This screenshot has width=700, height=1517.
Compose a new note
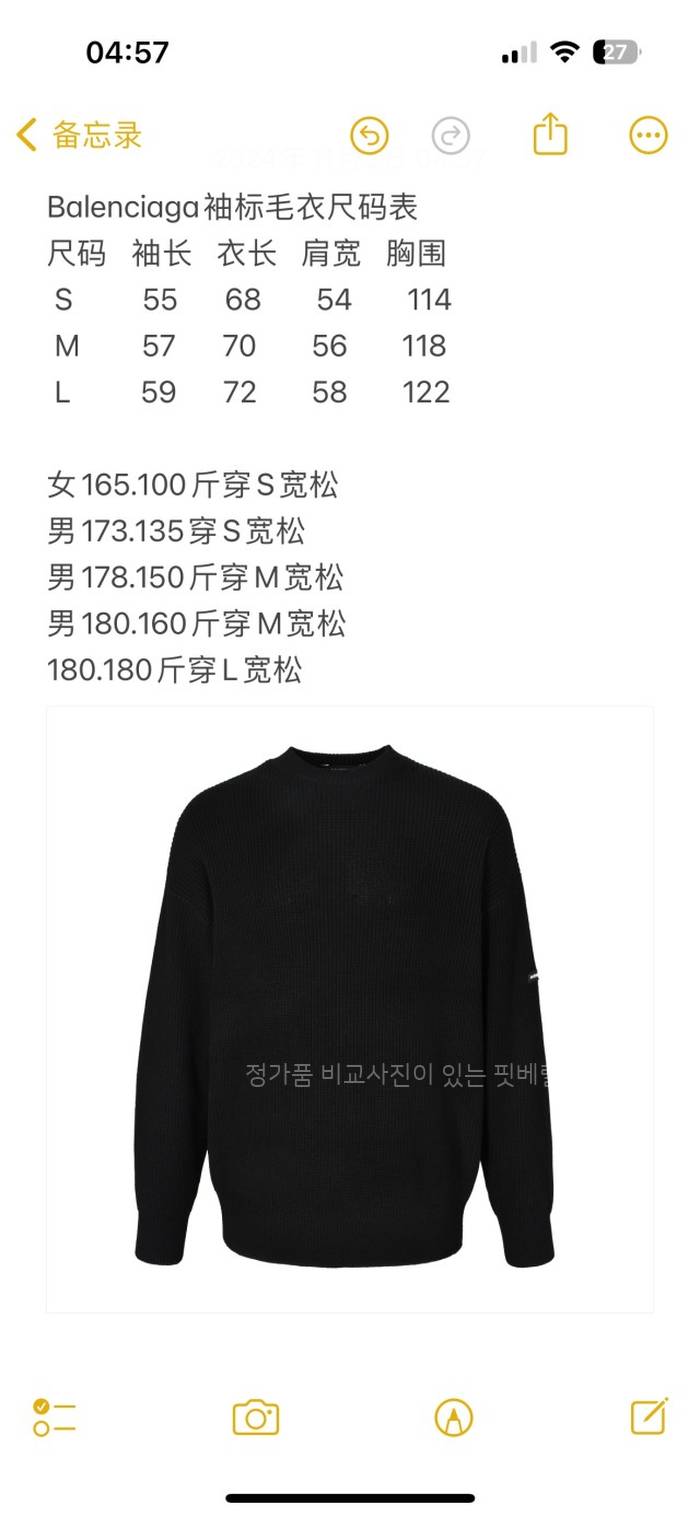point(649,1416)
